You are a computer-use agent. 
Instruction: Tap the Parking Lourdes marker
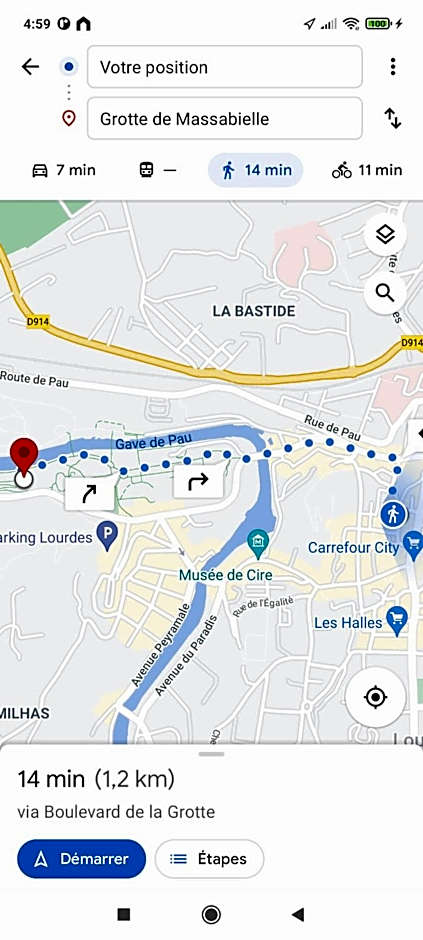coord(107,537)
